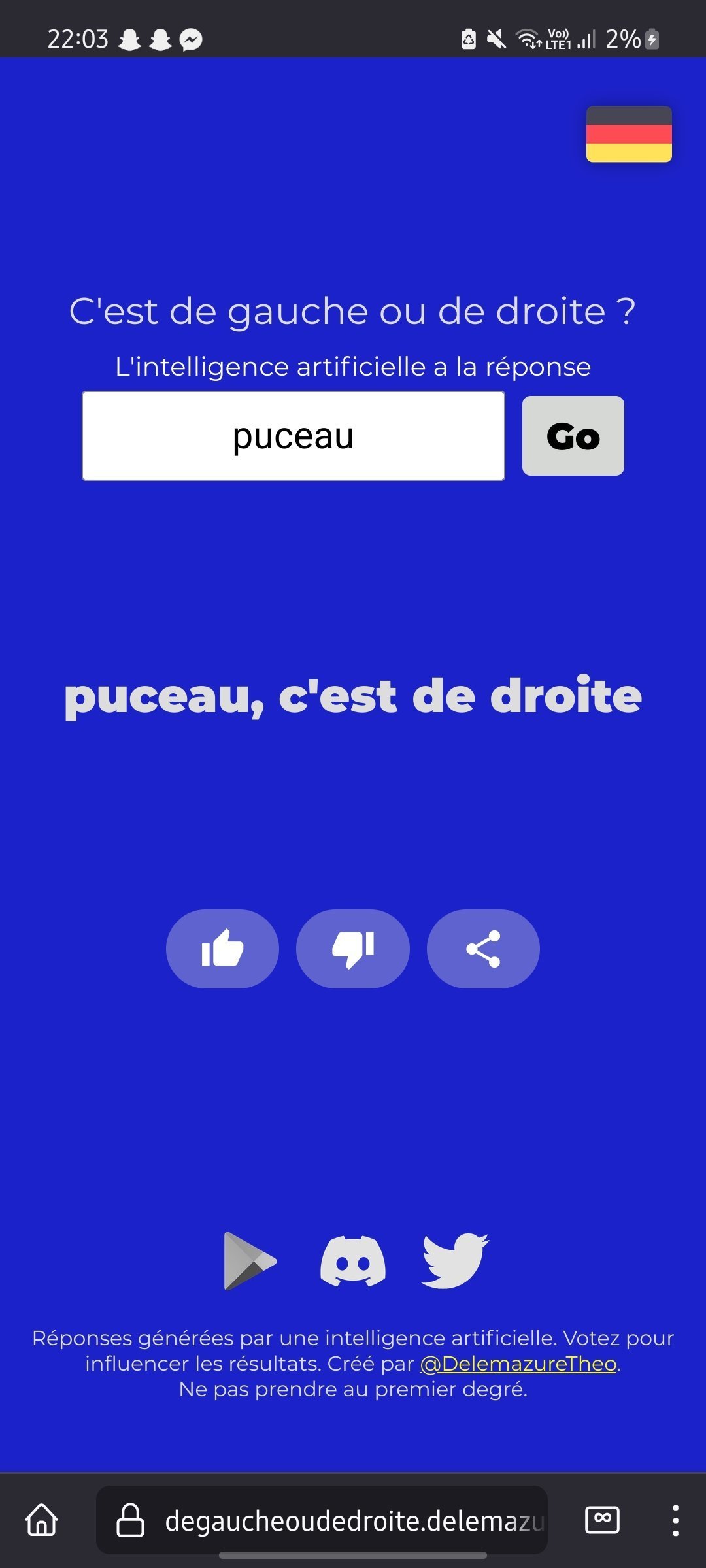Tap the browser home icon
Image resolution: width=706 pixels, height=1568 pixels.
click(x=42, y=1520)
